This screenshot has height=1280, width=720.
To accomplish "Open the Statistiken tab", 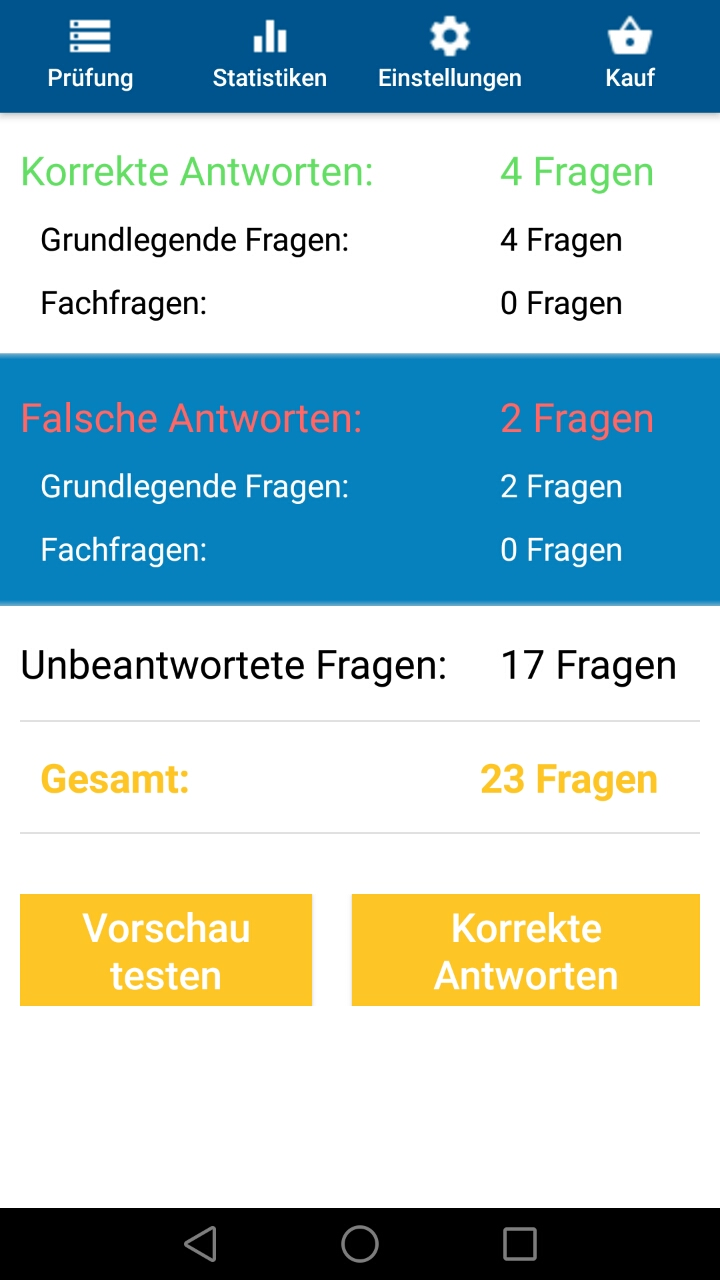I will (270, 56).
